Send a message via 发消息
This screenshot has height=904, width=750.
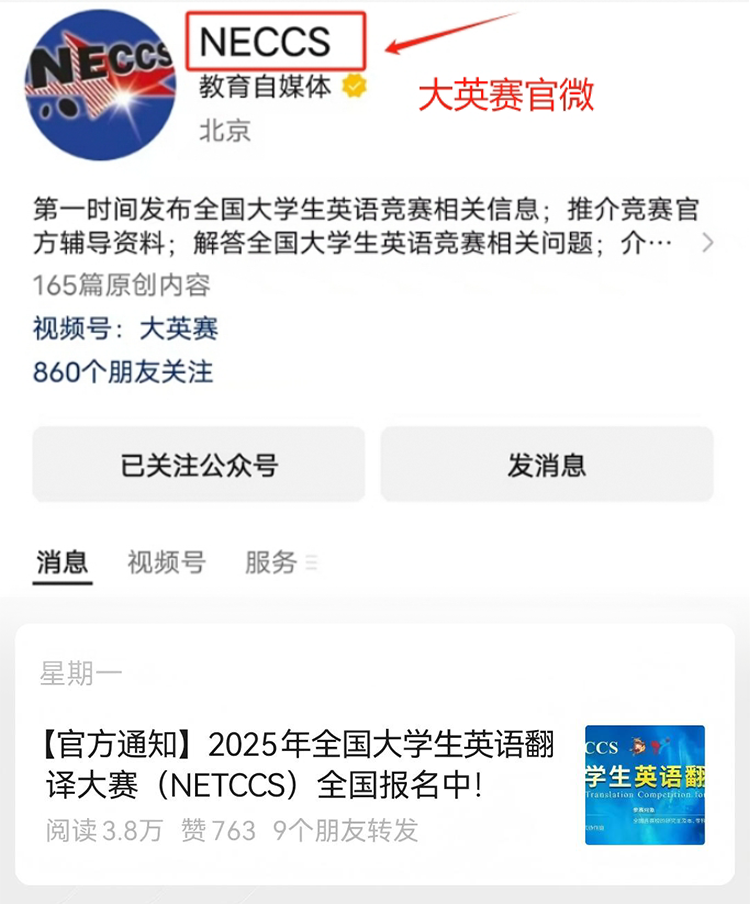(546, 465)
